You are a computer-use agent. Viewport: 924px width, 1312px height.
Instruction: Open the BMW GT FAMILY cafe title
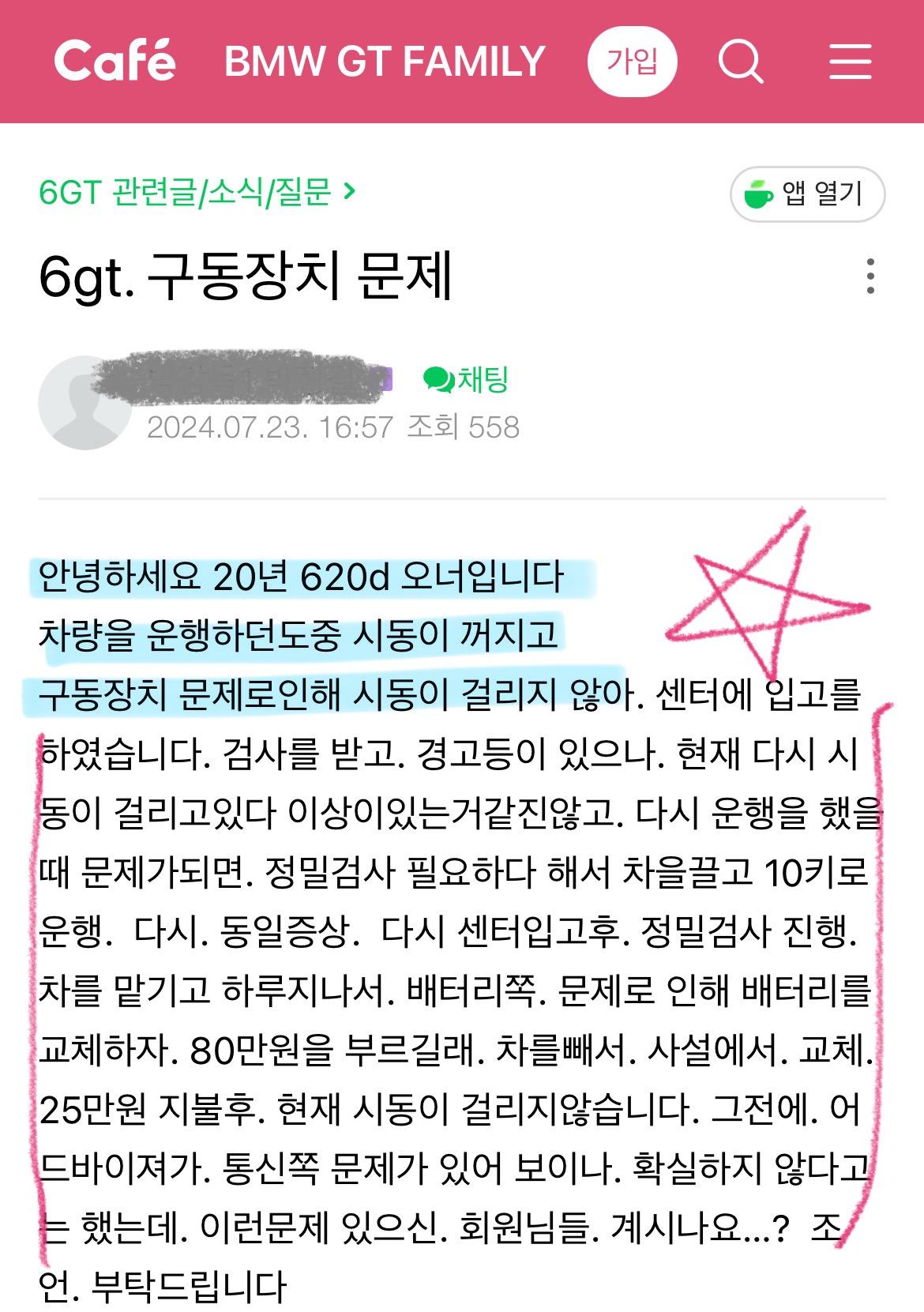(x=385, y=62)
